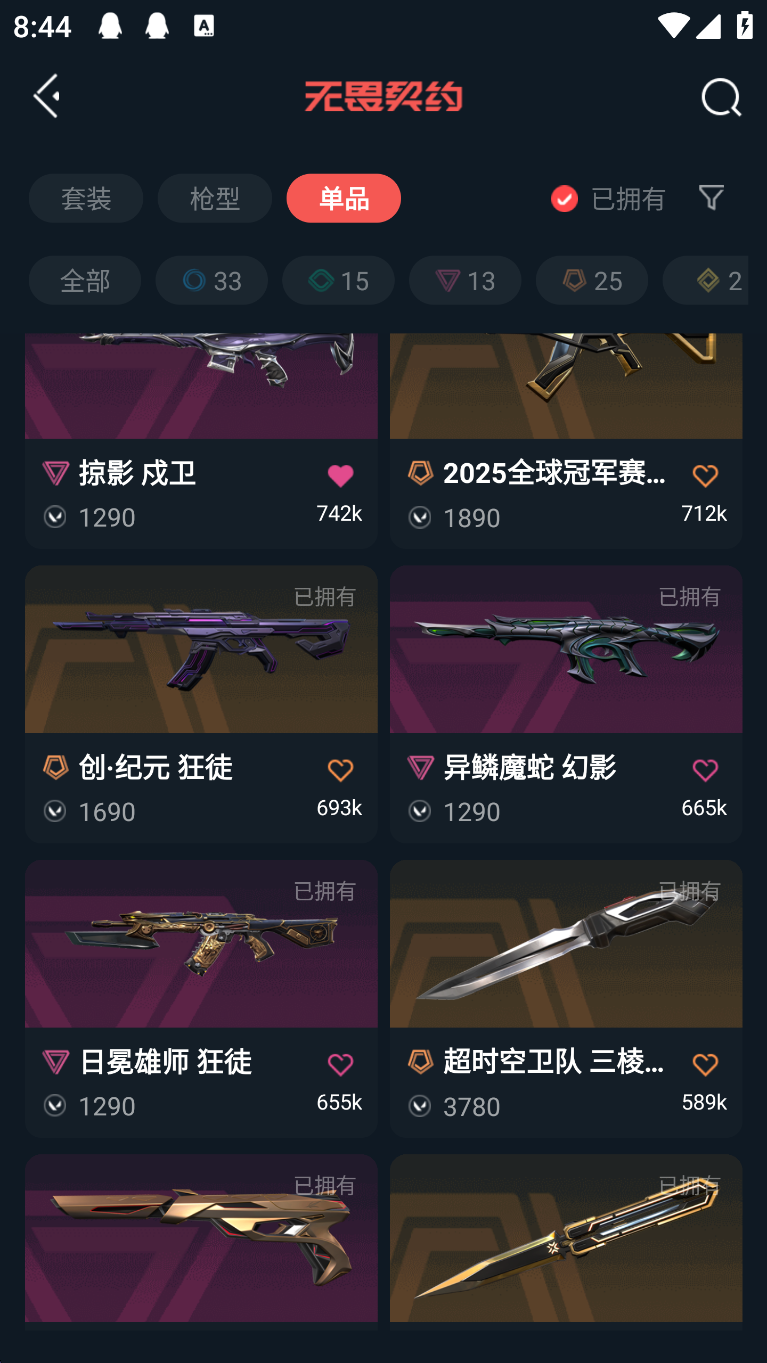
Task: Like the 超时空卫队 三棱 knife skin
Action: tap(705, 1065)
